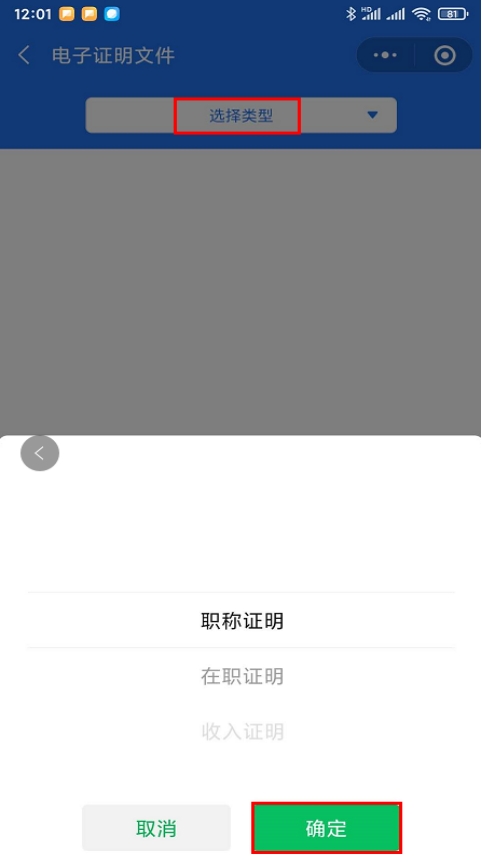Open the 选择类型 dropdown
The height and width of the screenshot is (862, 482).
pos(241,115)
